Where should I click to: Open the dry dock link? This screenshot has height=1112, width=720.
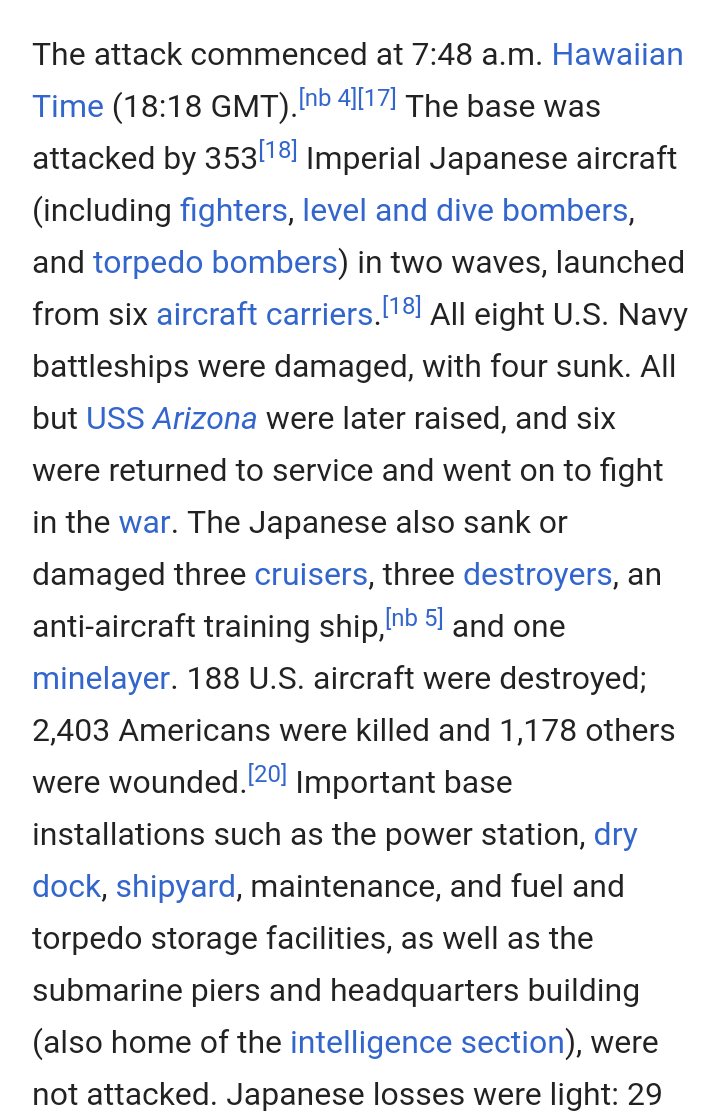click(615, 834)
